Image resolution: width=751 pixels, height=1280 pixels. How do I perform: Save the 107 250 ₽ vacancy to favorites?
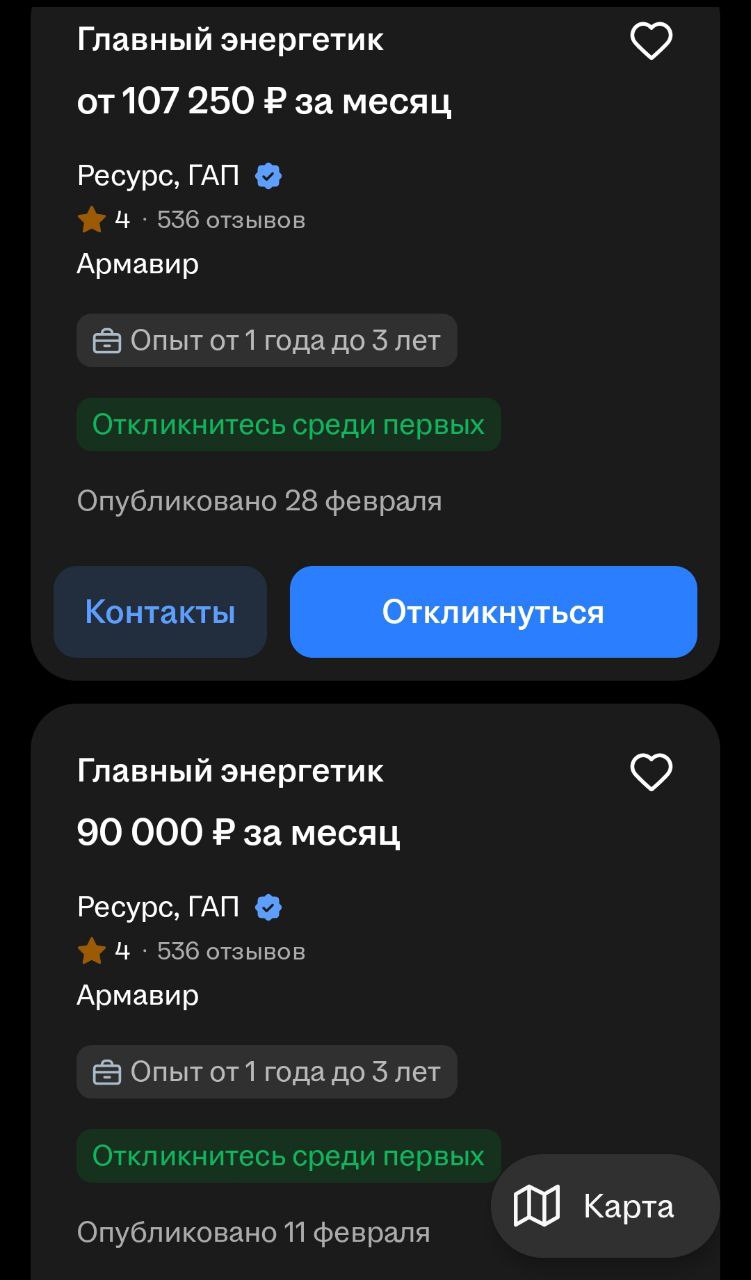click(x=651, y=41)
